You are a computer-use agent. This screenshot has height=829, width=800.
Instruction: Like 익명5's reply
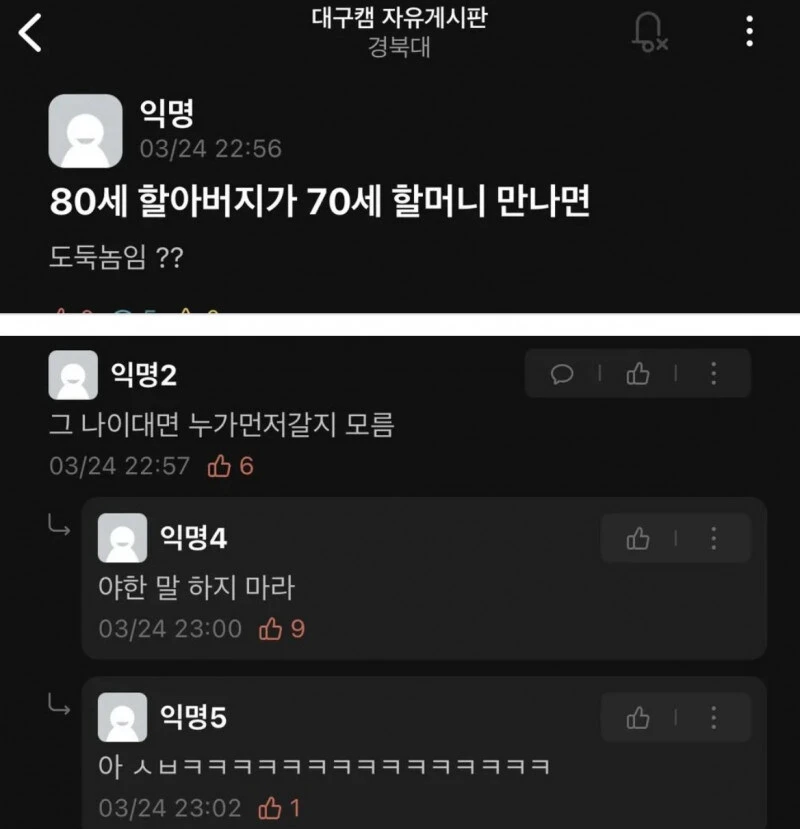(x=638, y=718)
